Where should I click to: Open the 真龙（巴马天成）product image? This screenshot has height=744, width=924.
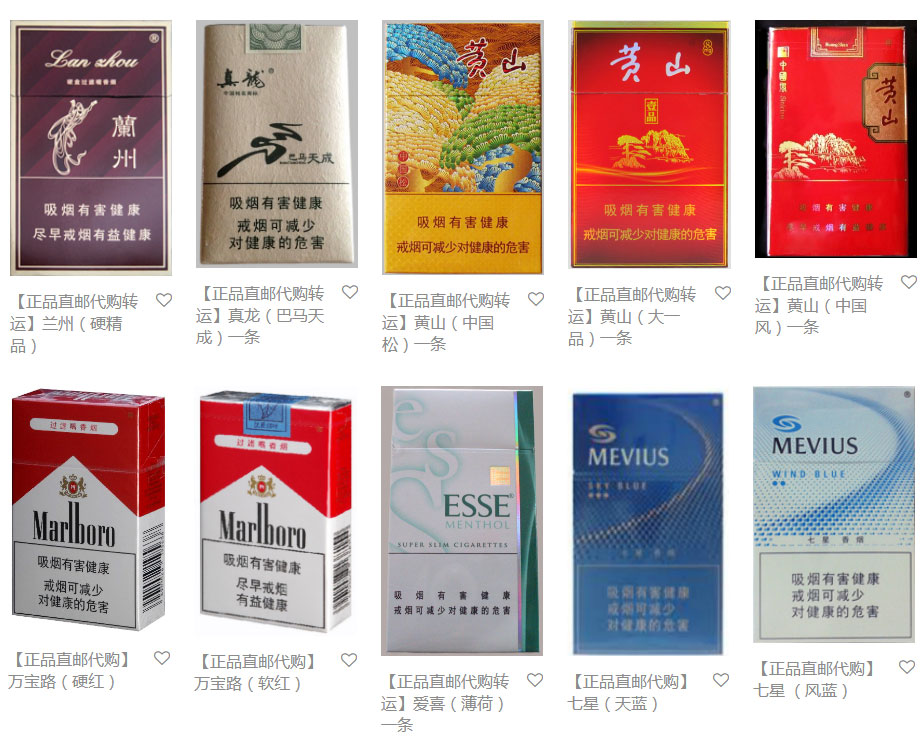point(277,145)
